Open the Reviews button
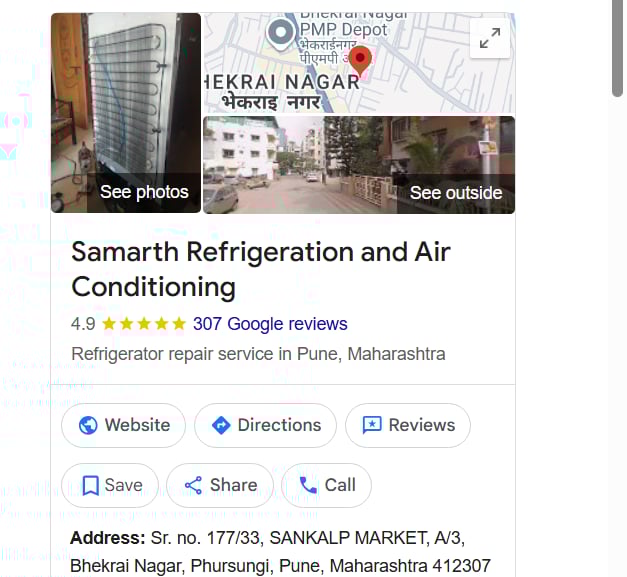 coord(407,425)
